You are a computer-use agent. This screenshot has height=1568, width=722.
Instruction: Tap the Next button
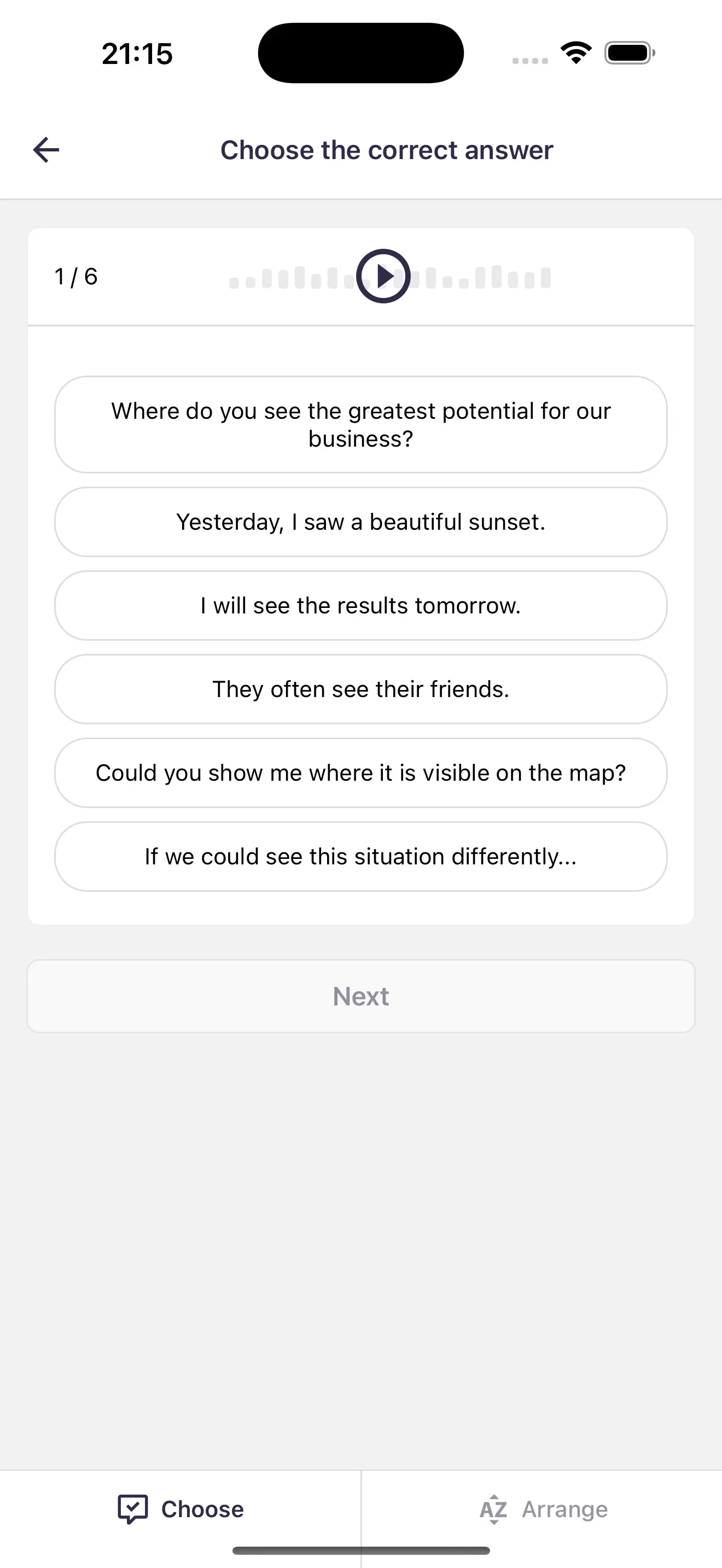pos(360,997)
